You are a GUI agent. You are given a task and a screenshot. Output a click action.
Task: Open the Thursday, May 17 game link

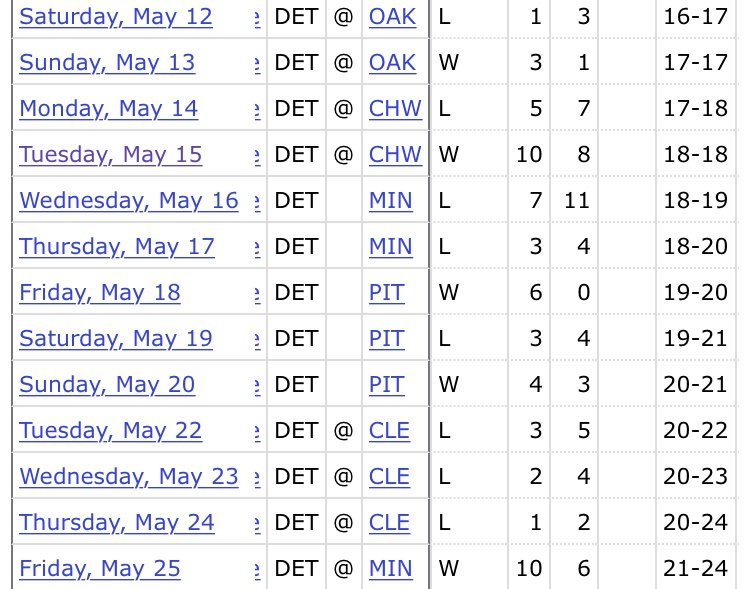click(x=117, y=247)
